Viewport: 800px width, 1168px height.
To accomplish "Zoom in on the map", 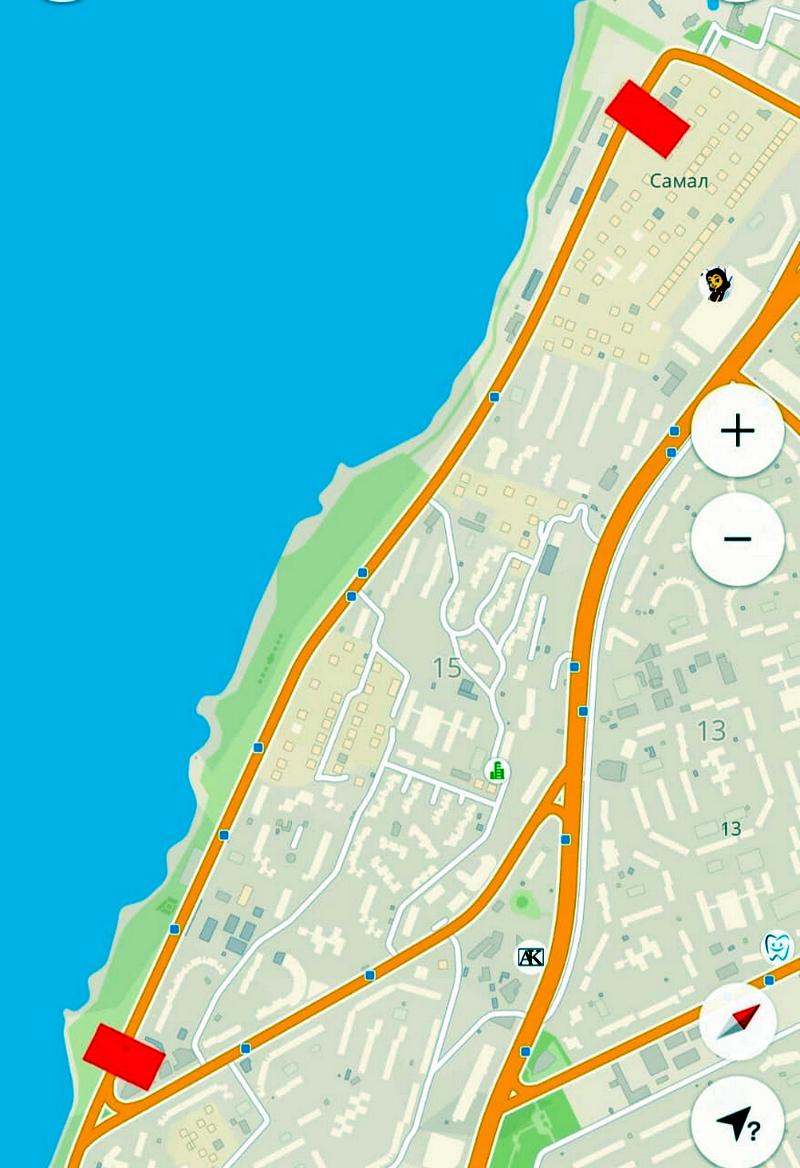I will [x=737, y=431].
